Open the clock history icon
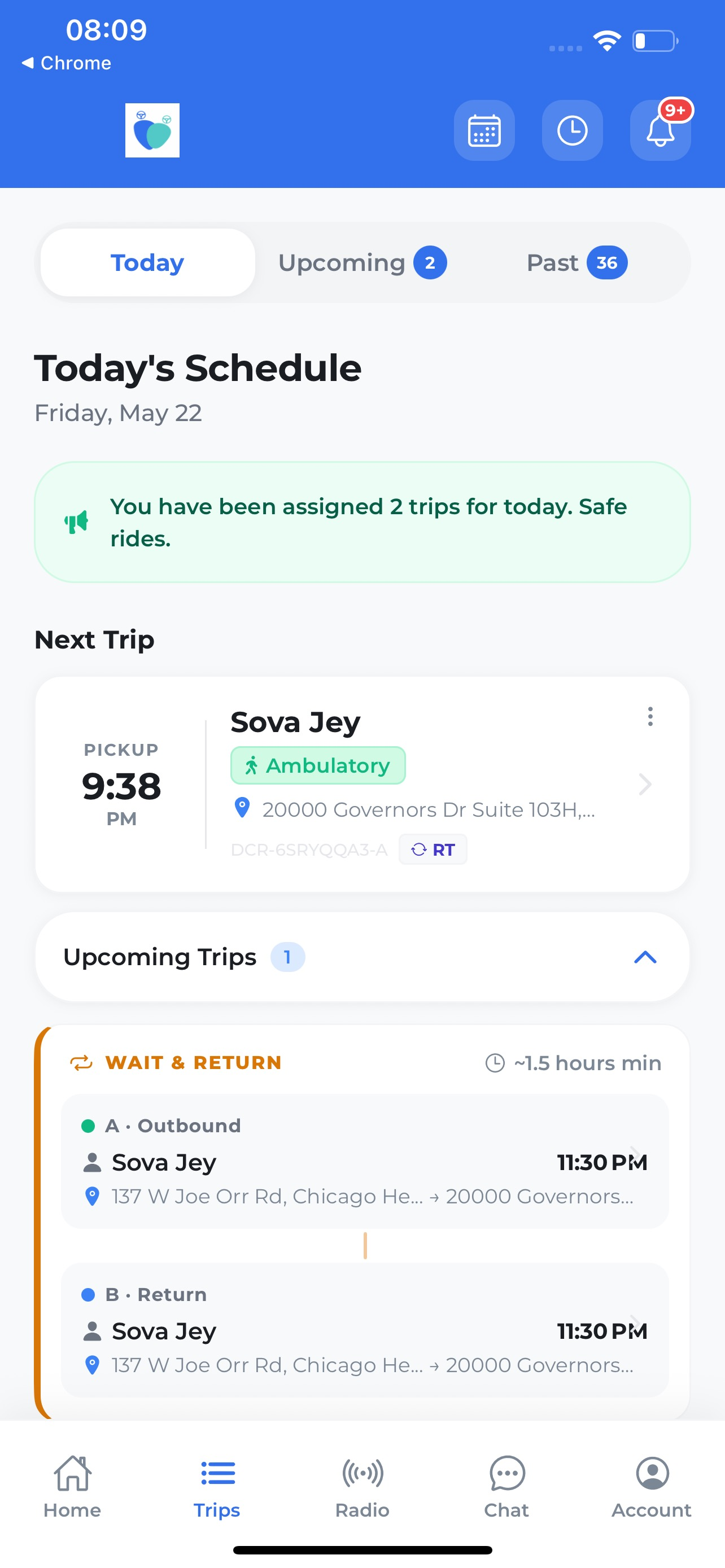 pyautogui.click(x=572, y=130)
